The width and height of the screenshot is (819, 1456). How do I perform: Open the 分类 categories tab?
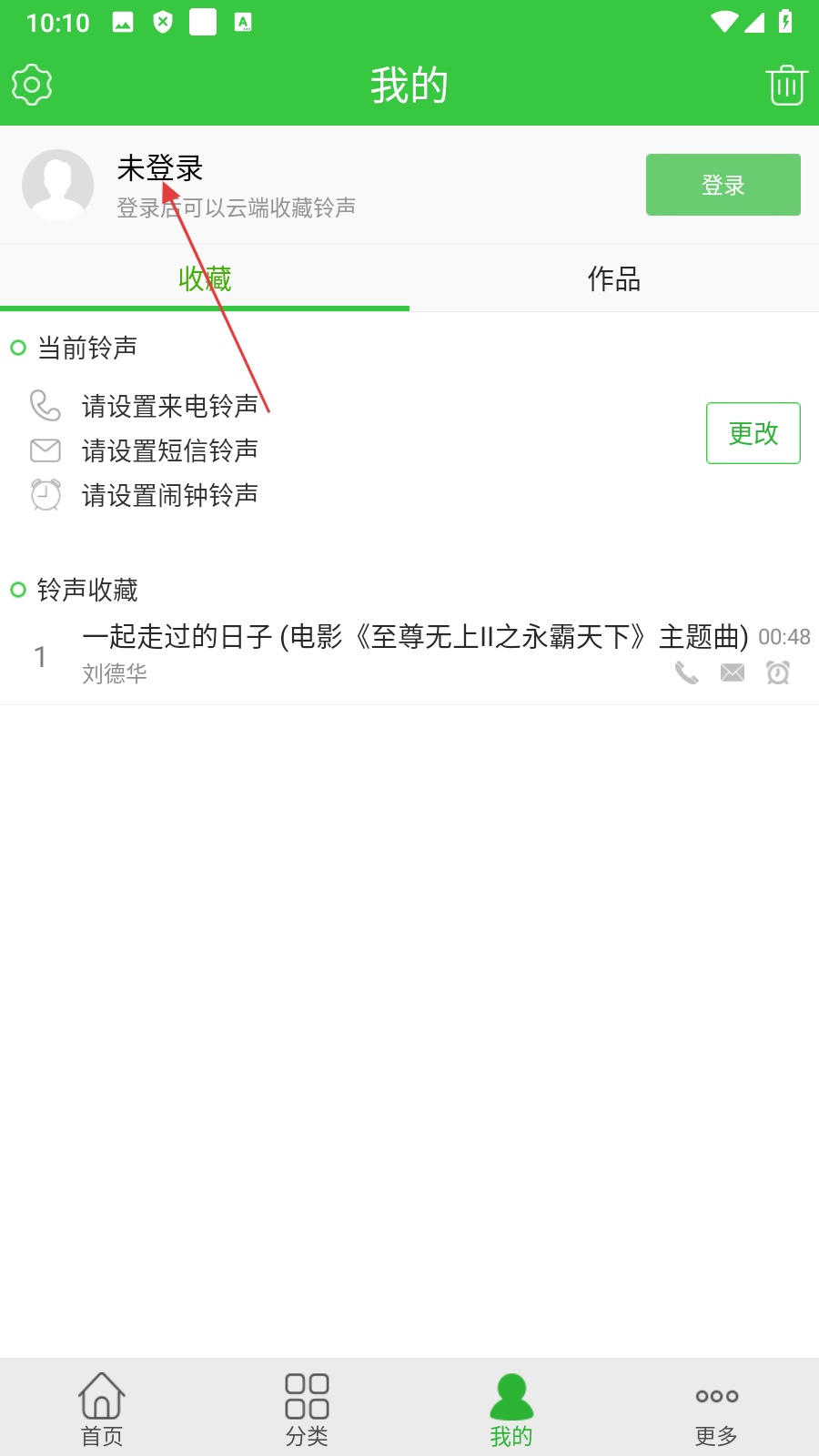[307, 1408]
